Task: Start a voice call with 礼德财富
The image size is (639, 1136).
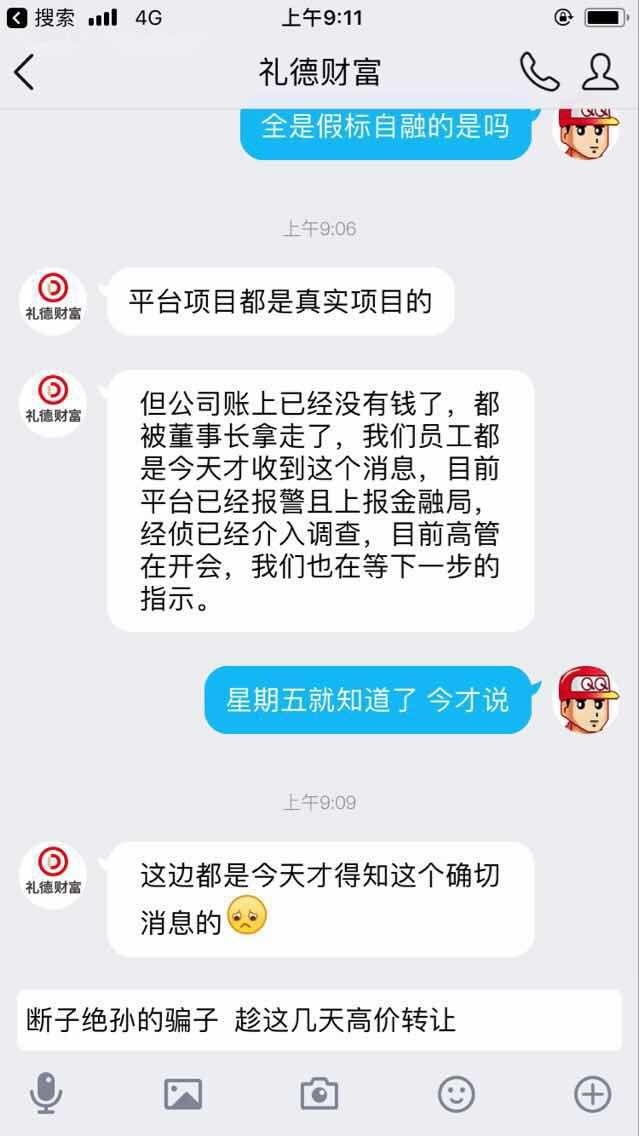Action: pos(538,72)
